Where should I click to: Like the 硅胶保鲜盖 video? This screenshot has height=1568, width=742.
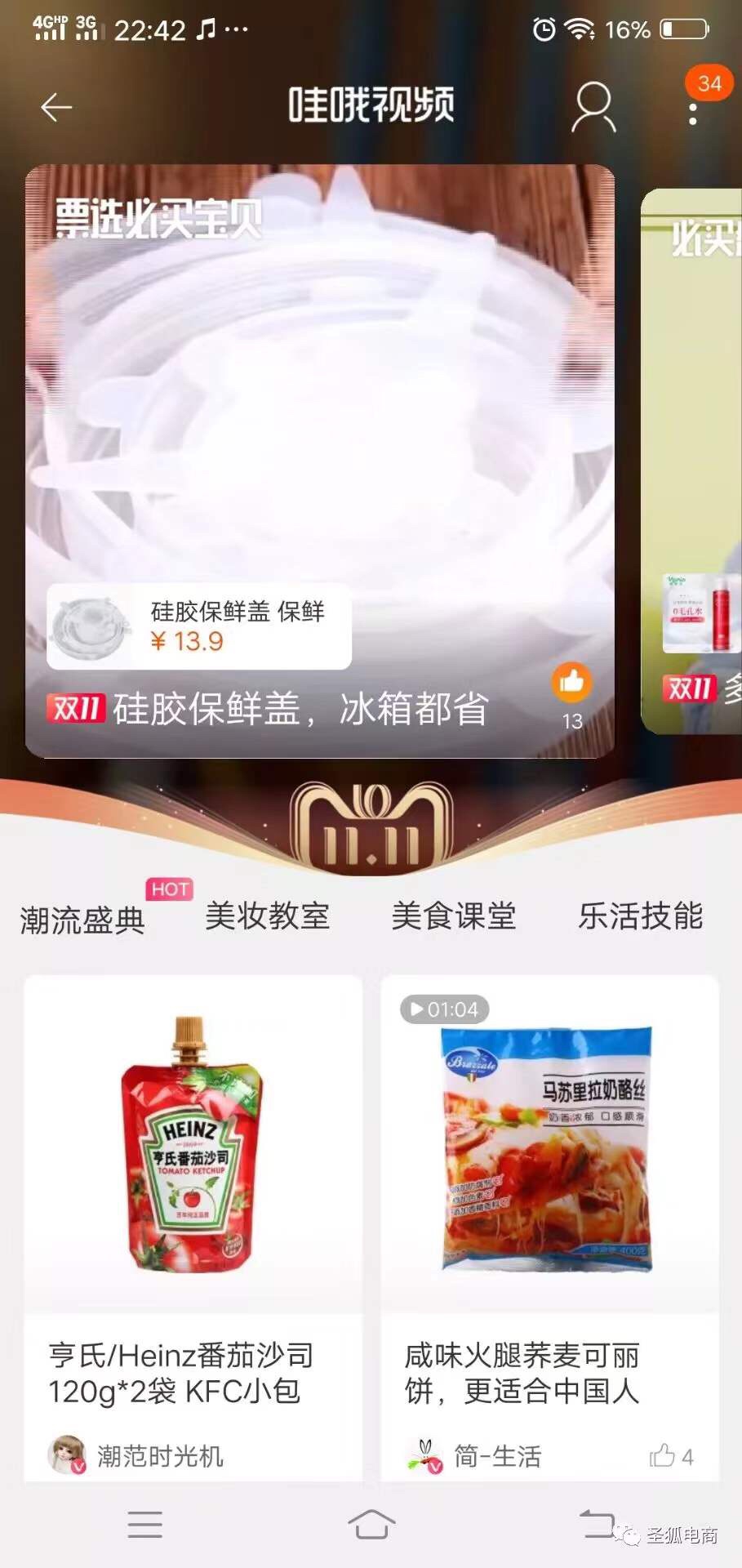tap(571, 683)
